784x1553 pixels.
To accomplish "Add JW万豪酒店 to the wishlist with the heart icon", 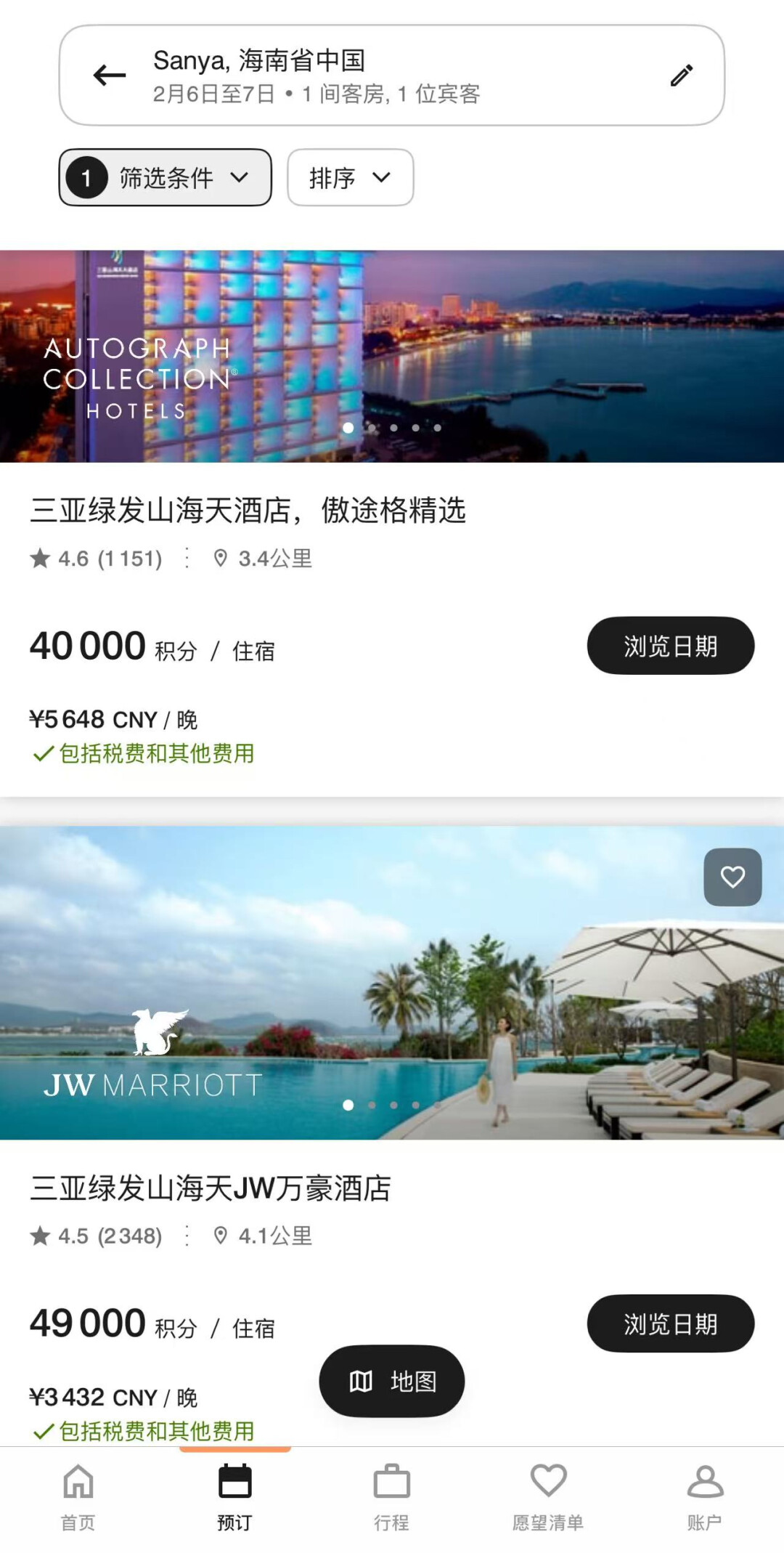I will 732,877.
